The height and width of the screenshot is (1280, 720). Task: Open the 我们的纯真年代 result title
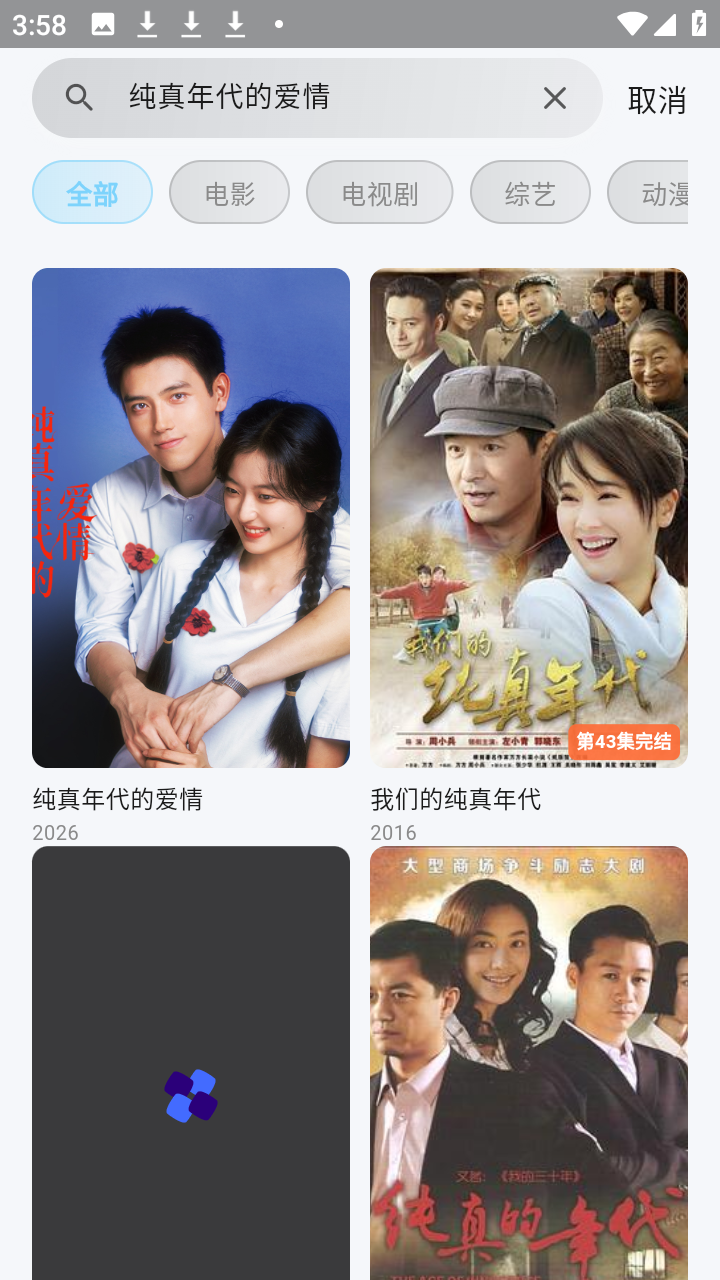click(454, 799)
